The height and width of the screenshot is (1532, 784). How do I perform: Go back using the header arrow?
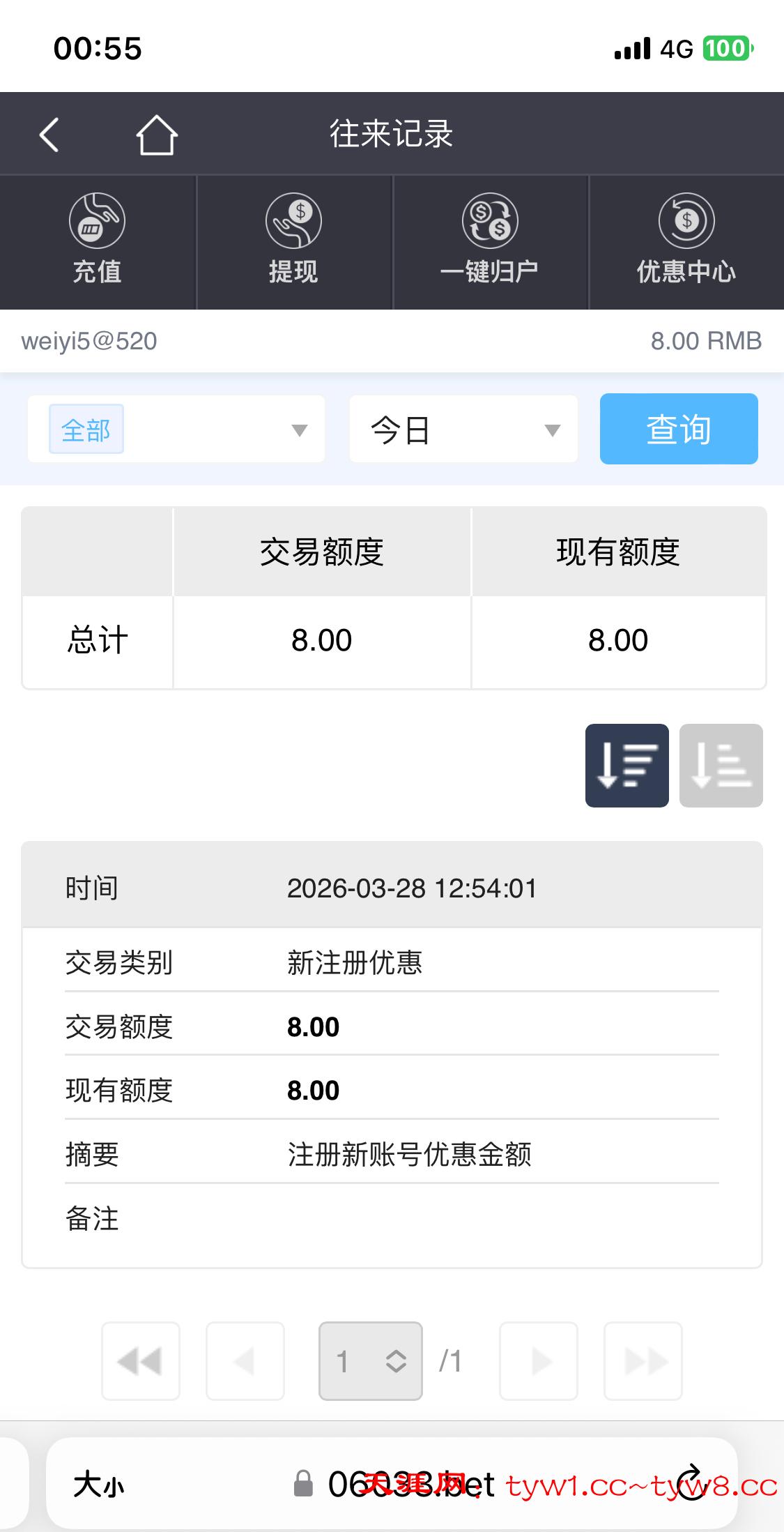(x=49, y=135)
